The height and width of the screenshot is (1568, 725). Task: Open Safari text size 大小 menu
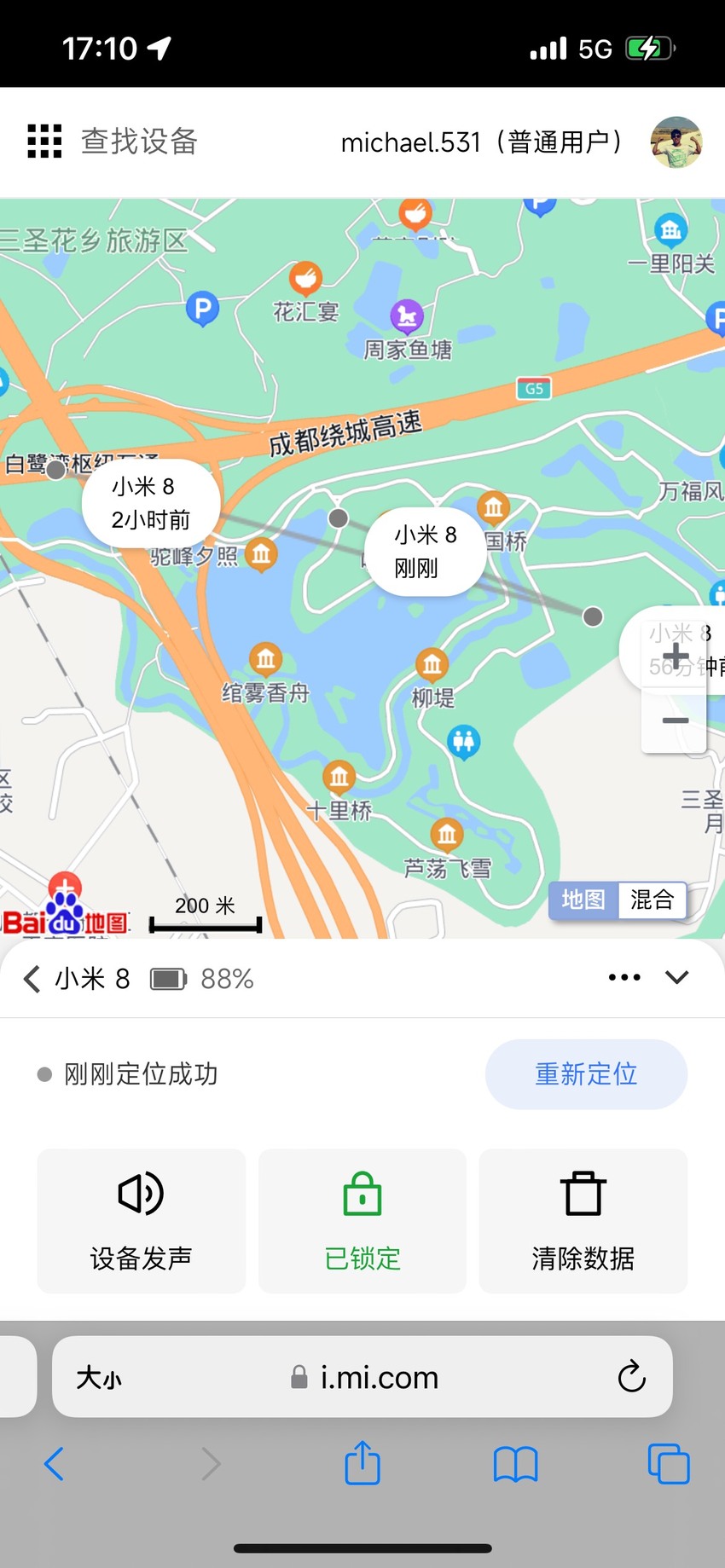tap(99, 1377)
